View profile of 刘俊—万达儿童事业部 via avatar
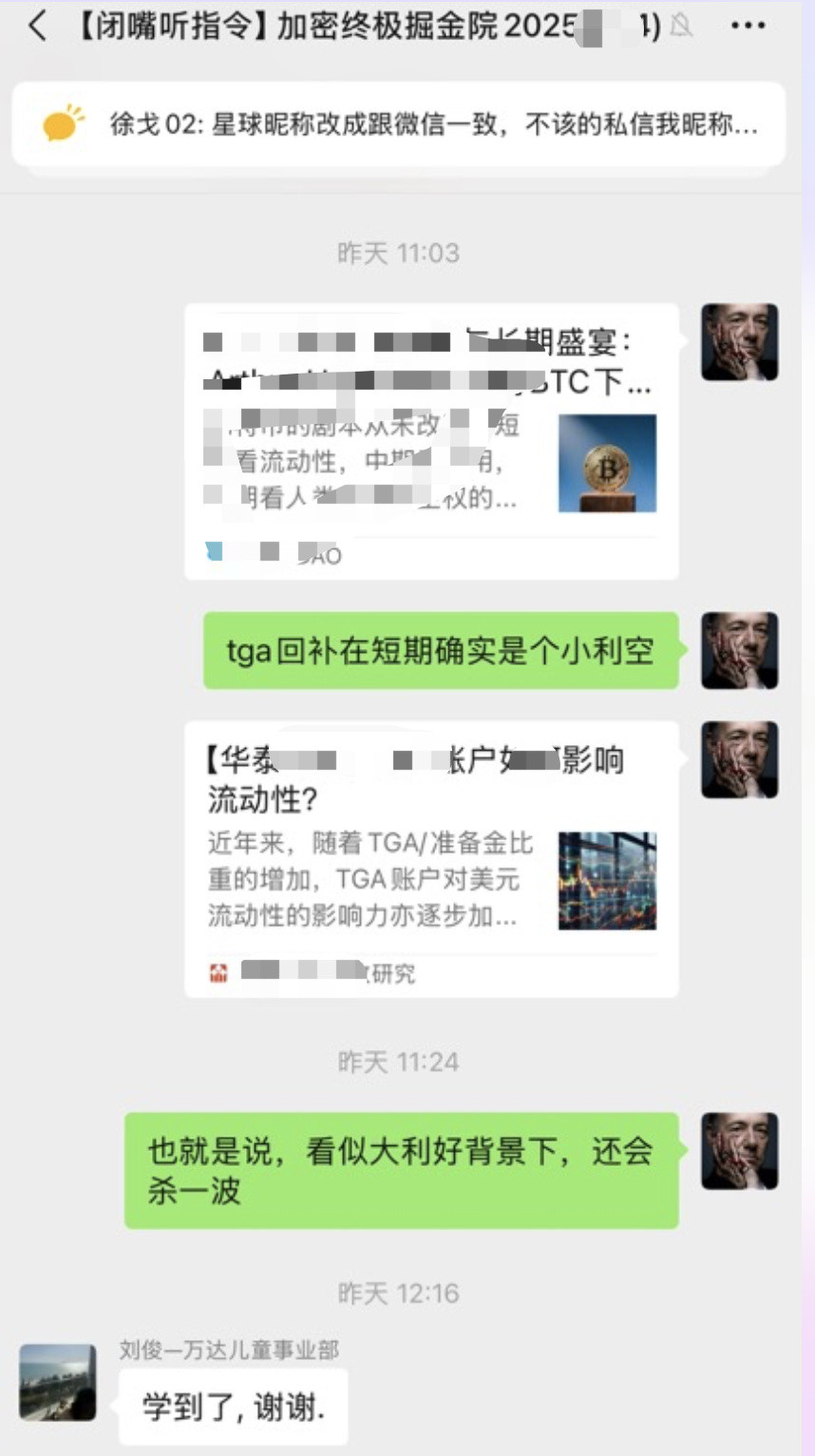The width and height of the screenshot is (815, 1456). coord(58,1382)
